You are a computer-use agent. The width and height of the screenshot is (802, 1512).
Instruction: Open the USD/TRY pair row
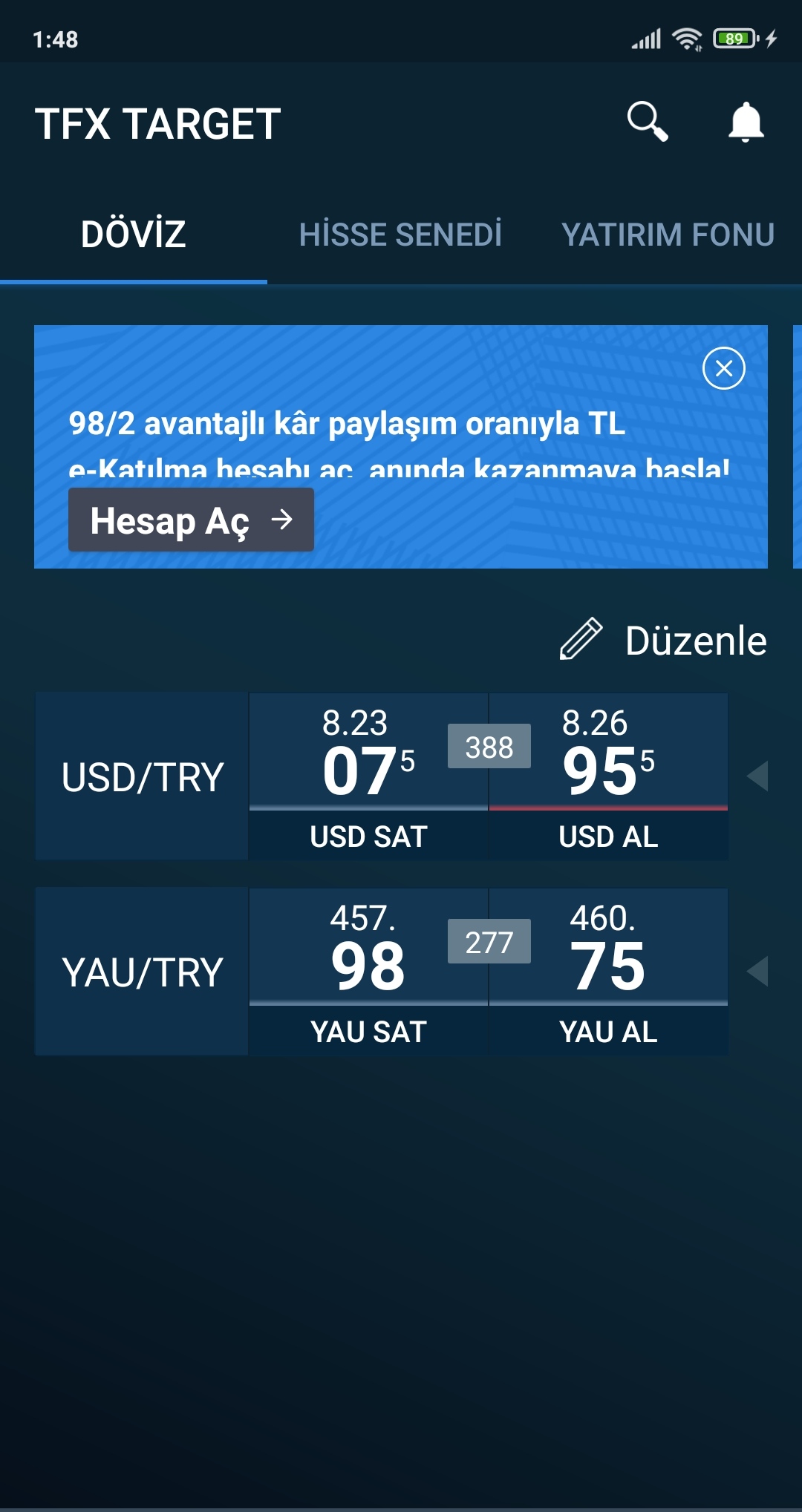[142, 776]
